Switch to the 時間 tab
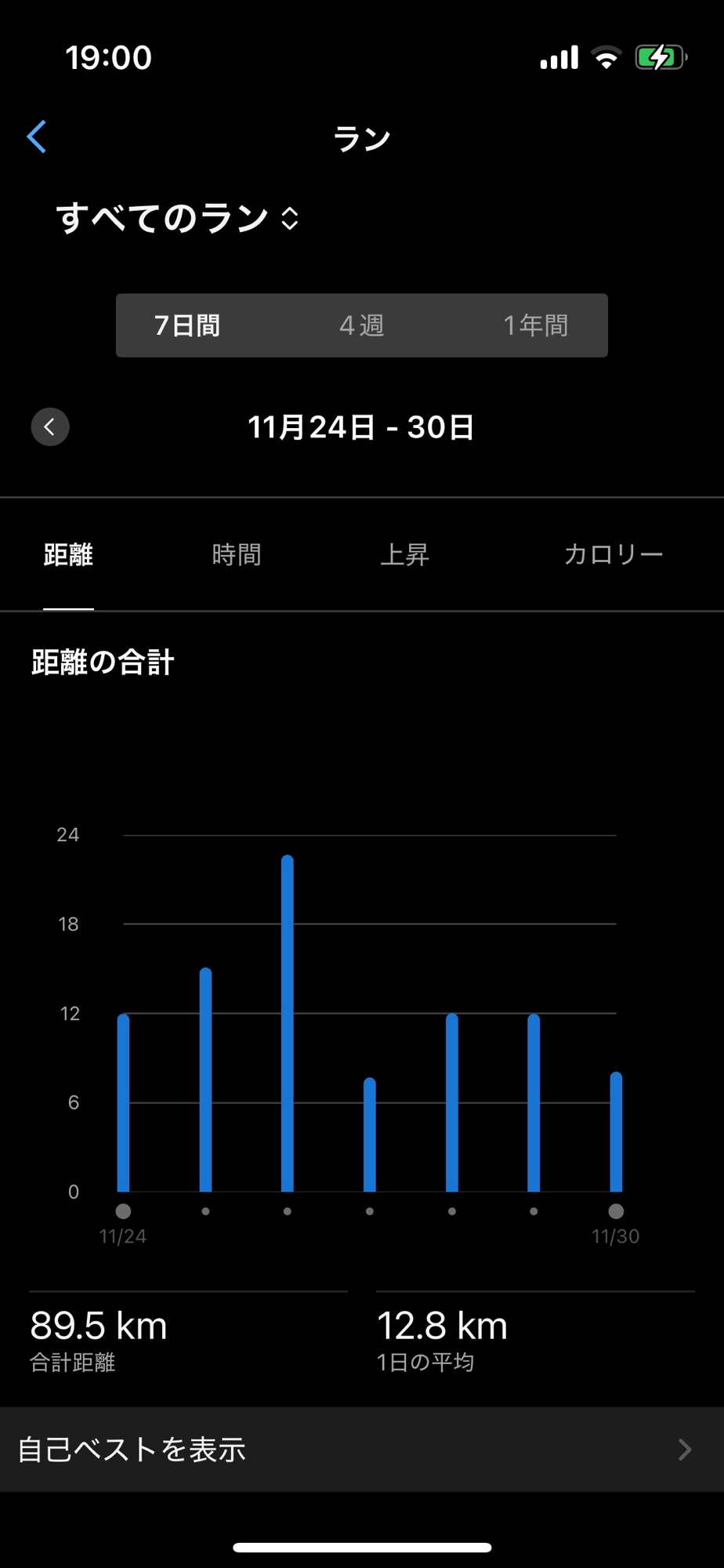The height and width of the screenshot is (1568, 724). (236, 555)
